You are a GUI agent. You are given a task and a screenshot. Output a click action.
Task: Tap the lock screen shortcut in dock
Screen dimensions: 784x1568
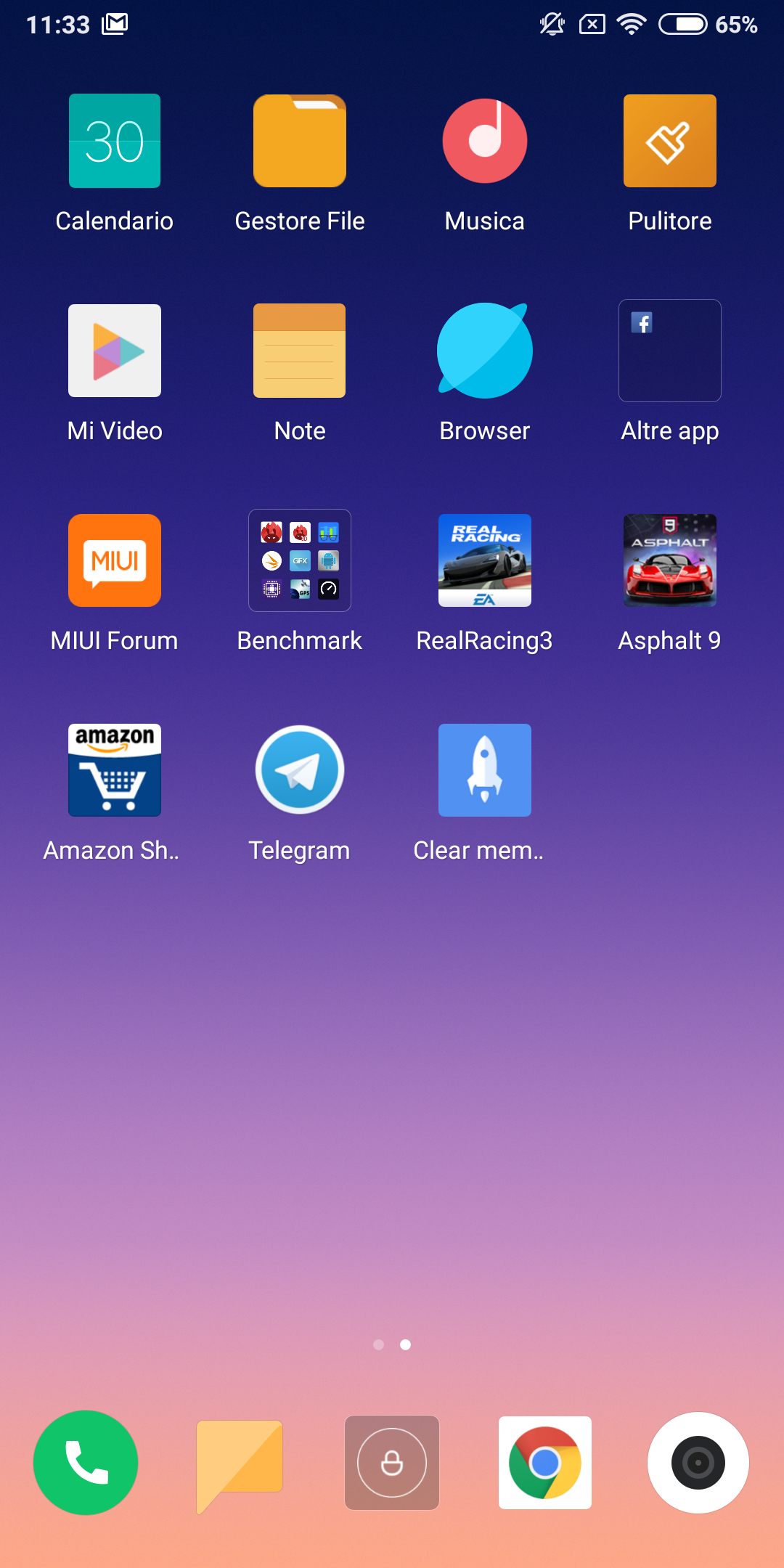392,1463
